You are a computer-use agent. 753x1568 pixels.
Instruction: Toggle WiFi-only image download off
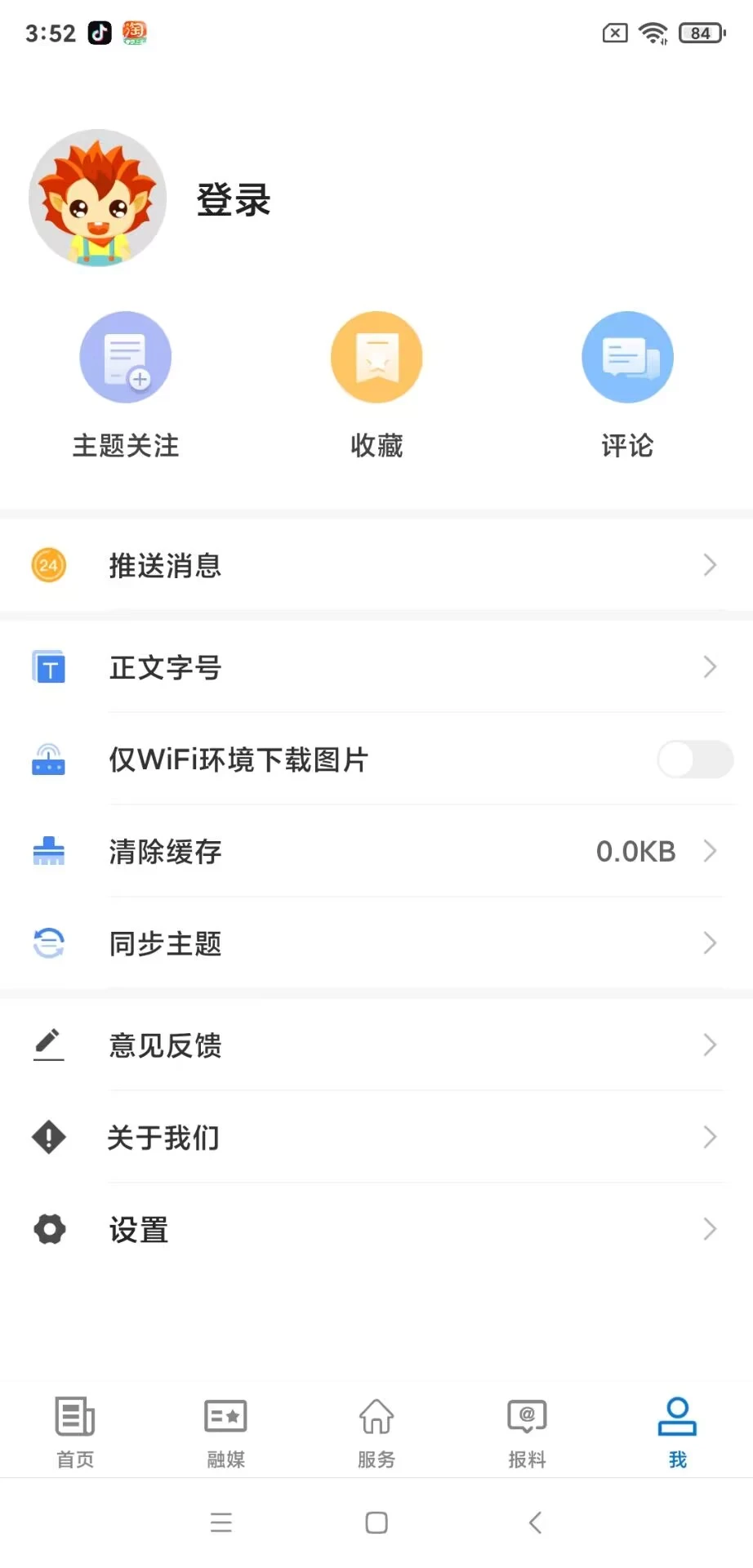[695, 759]
